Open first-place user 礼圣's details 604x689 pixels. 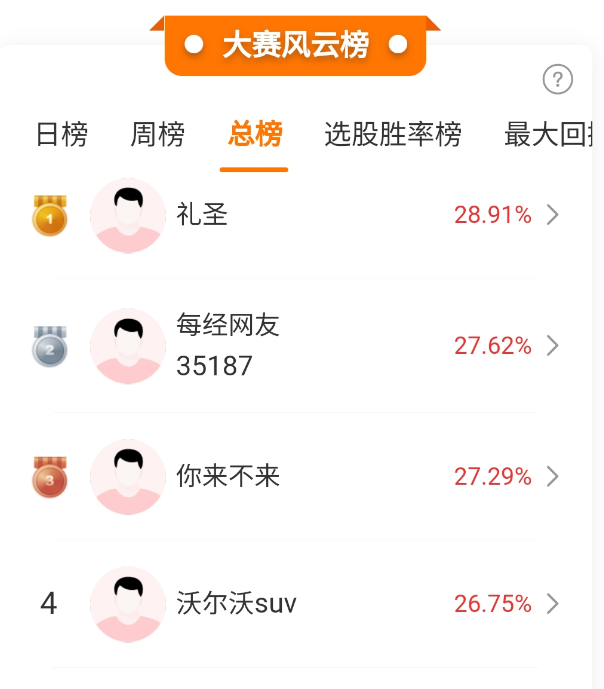click(x=300, y=215)
